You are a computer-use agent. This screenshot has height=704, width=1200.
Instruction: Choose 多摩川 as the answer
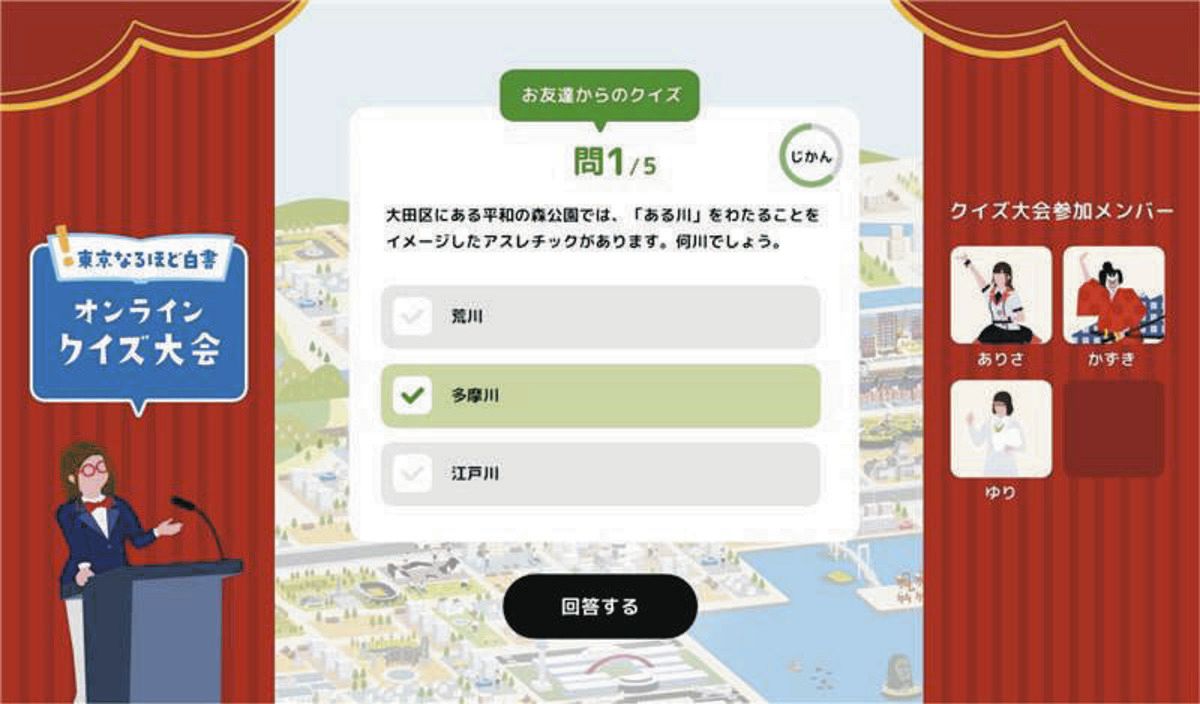600,396
